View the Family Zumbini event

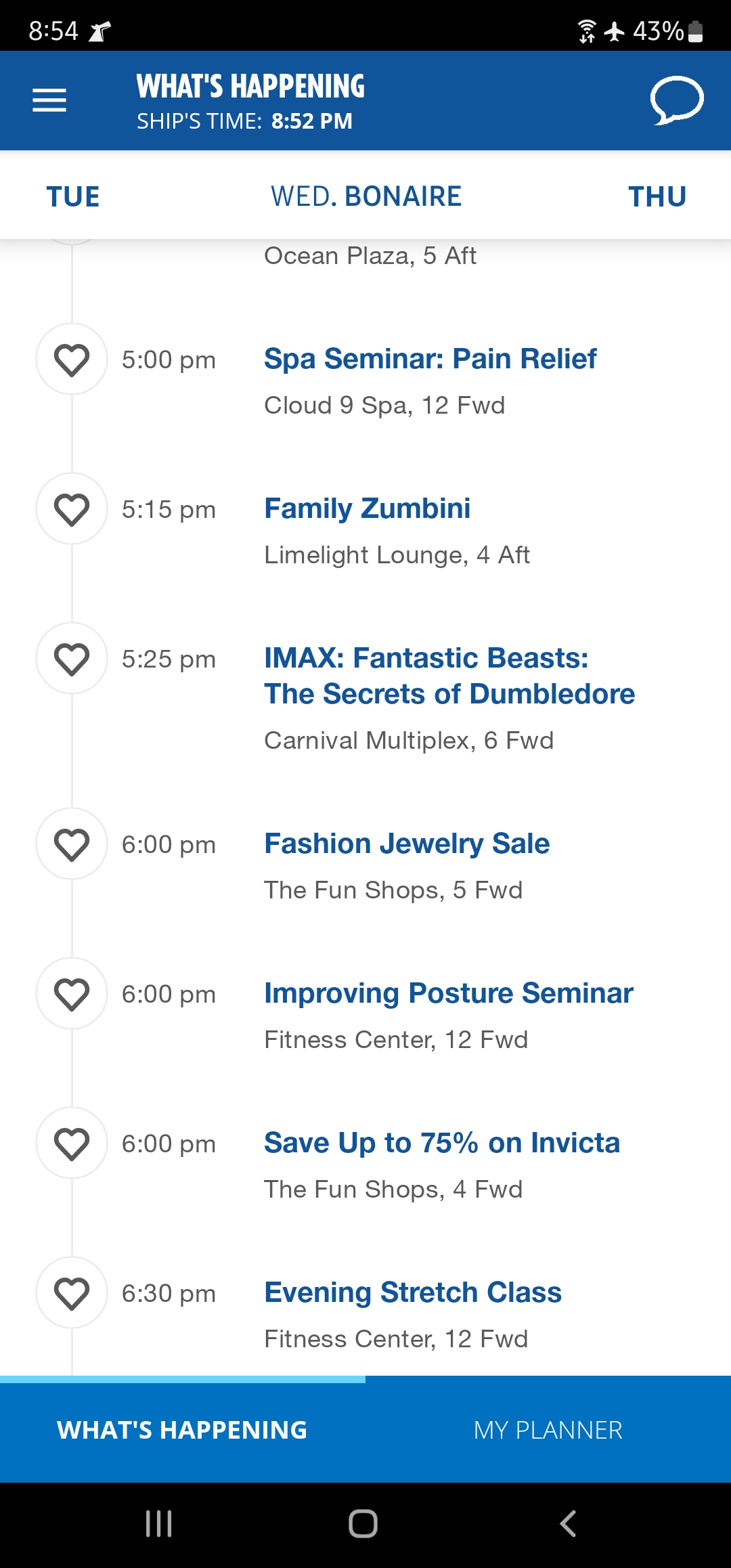pos(368,508)
